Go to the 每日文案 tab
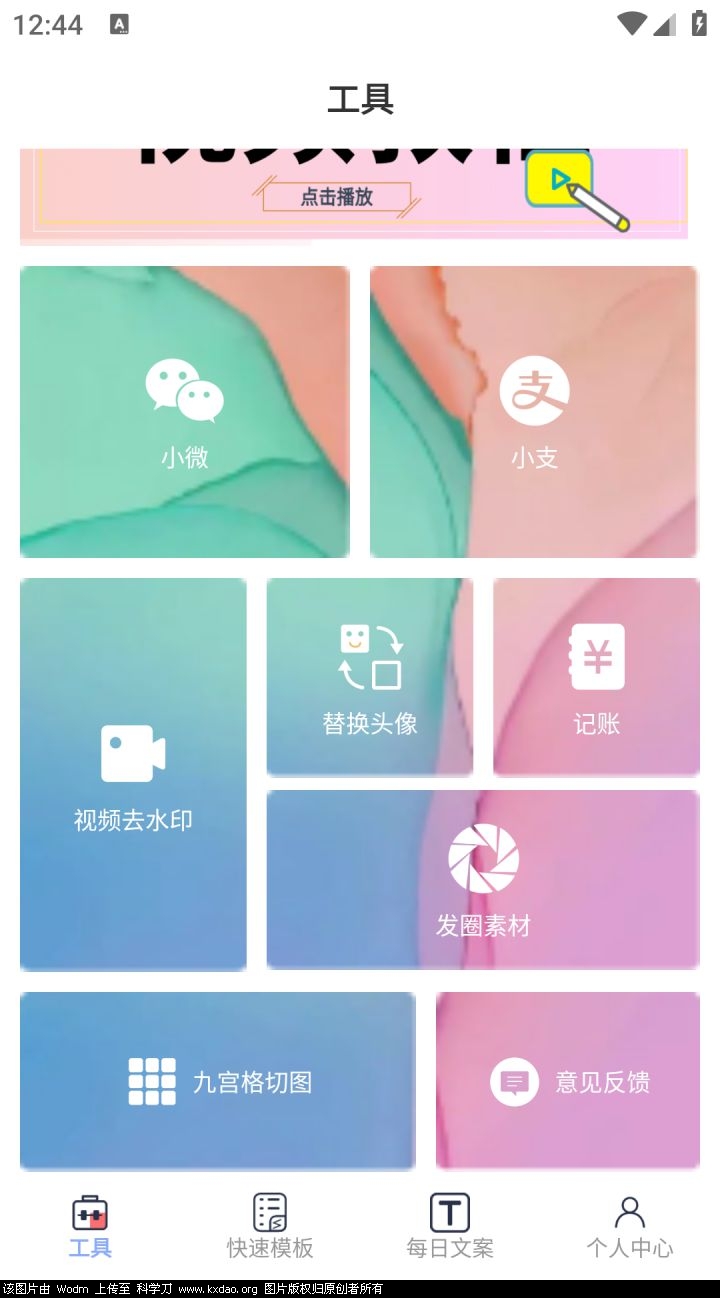Screen dimensions: 720x1298 (450, 1226)
